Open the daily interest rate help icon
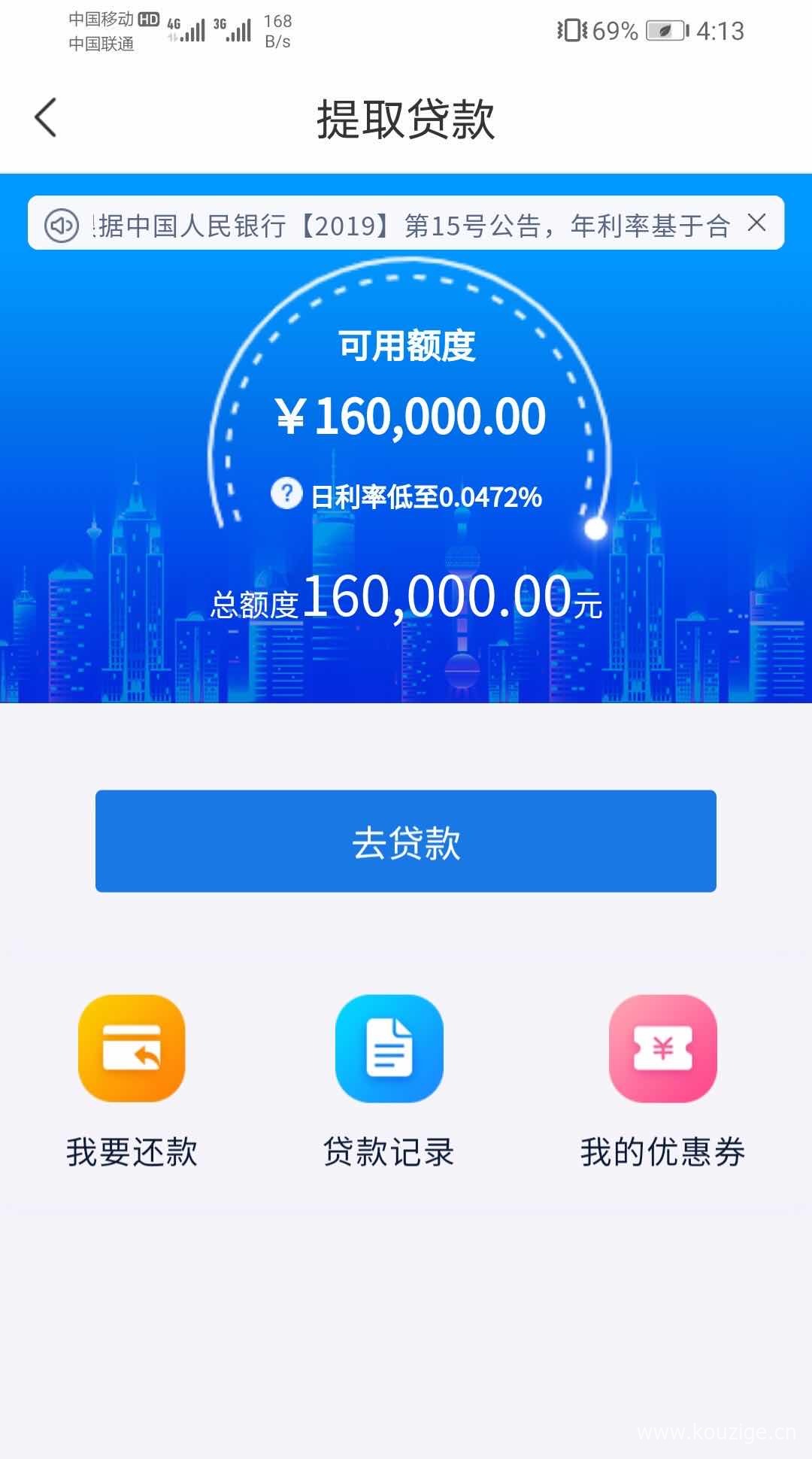 [x=286, y=494]
